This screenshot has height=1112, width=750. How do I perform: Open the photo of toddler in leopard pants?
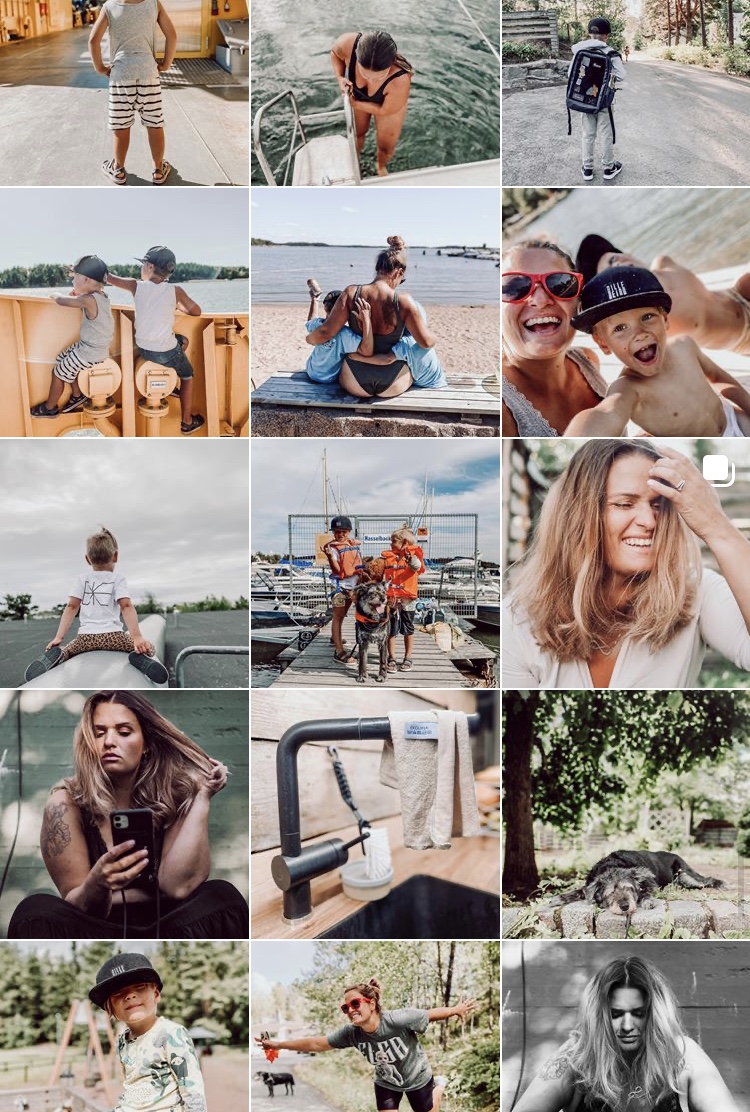tap(124, 563)
